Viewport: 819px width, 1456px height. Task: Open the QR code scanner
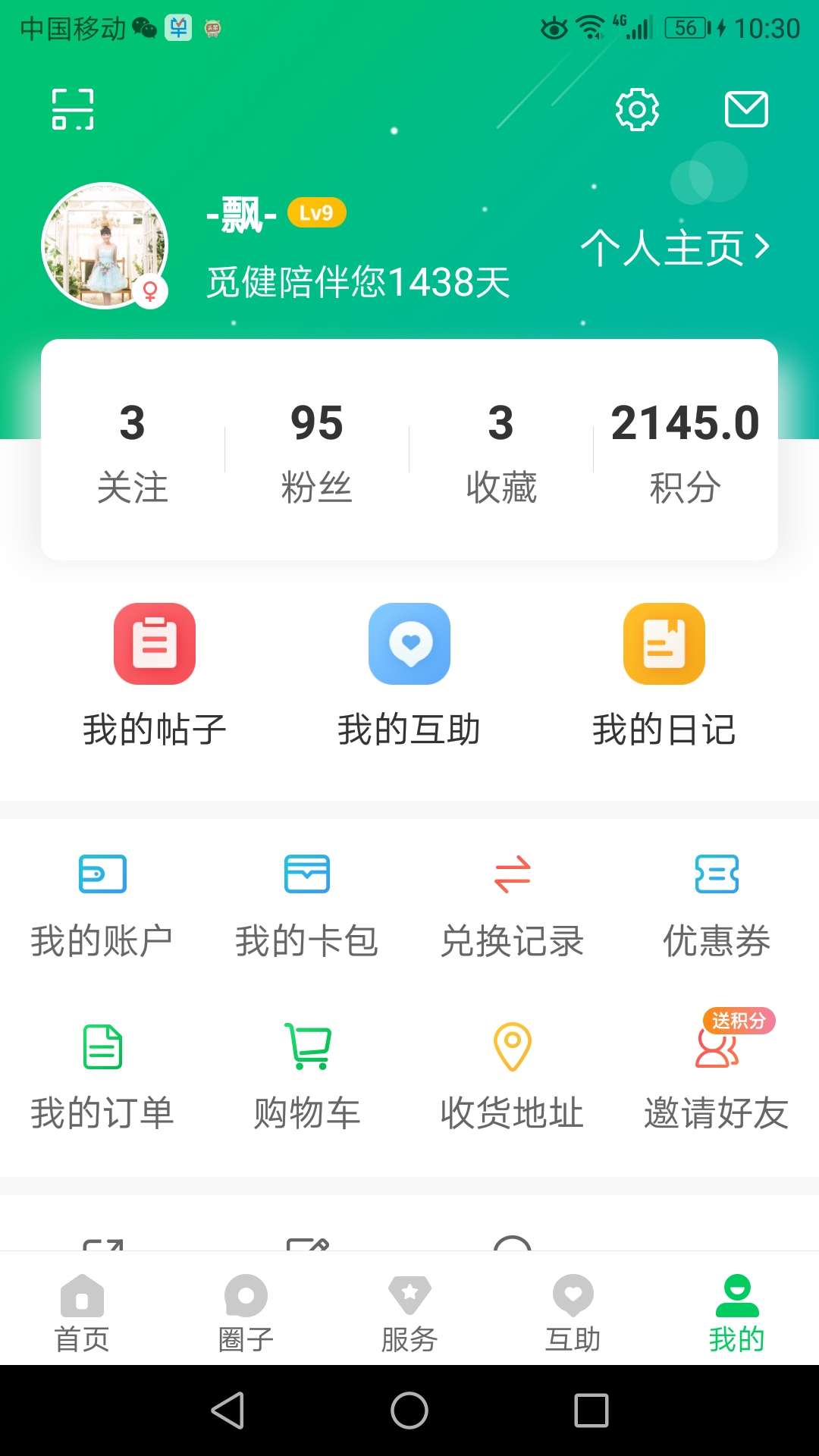click(x=72, y=108)
